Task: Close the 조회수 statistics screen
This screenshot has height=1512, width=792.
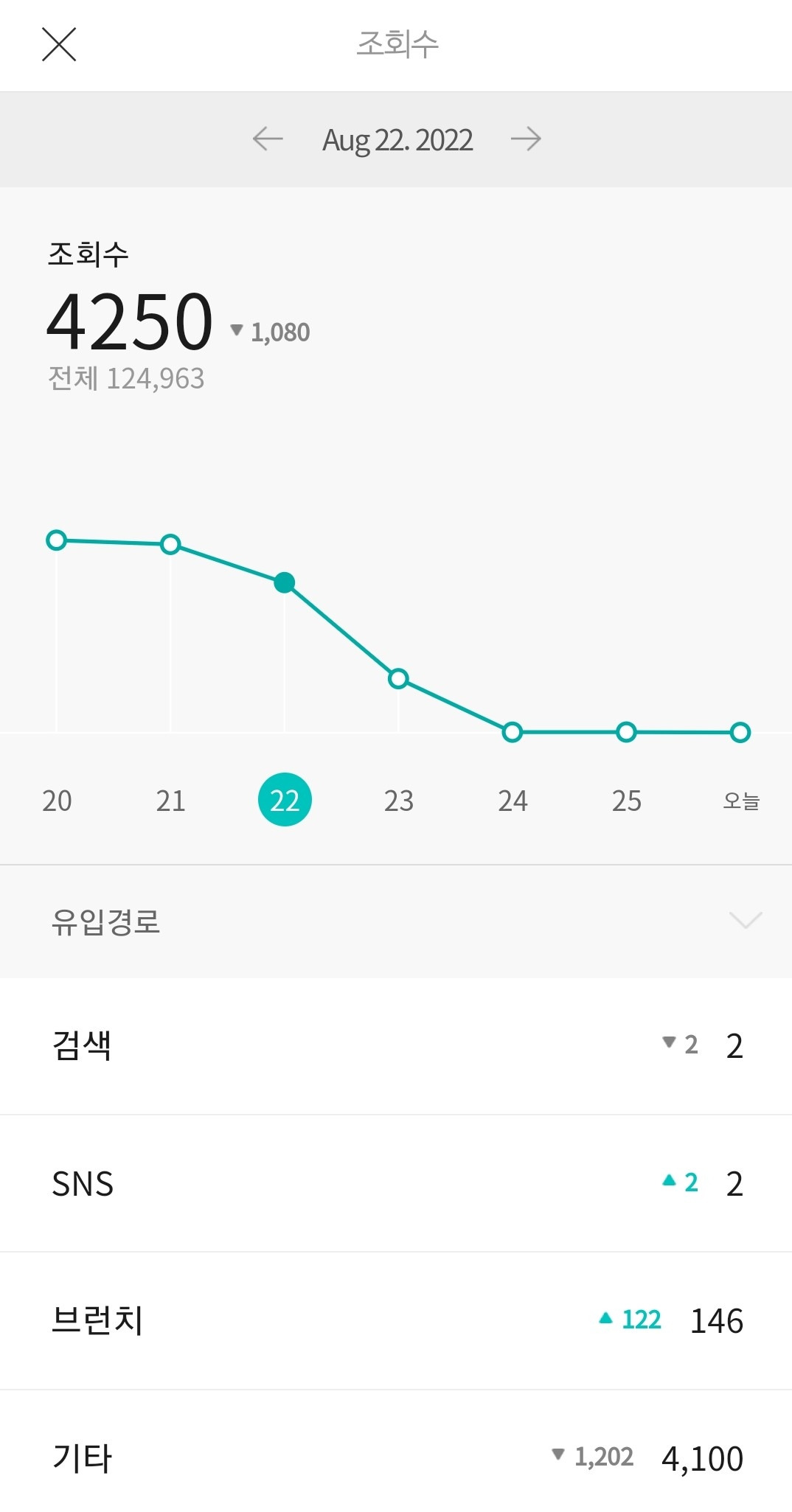Action: (59, 44)
